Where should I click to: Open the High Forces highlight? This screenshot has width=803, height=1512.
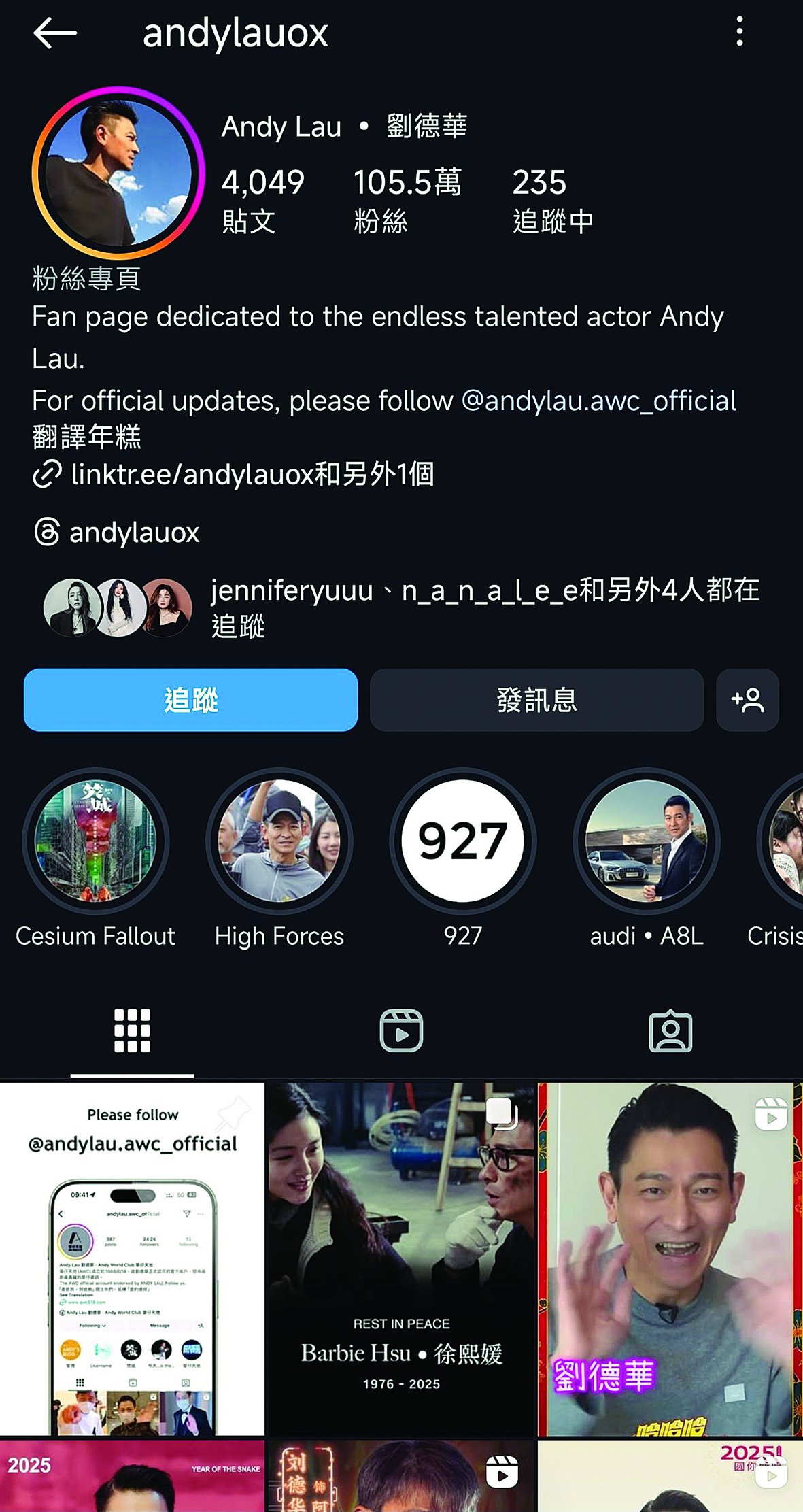point(279,841)
